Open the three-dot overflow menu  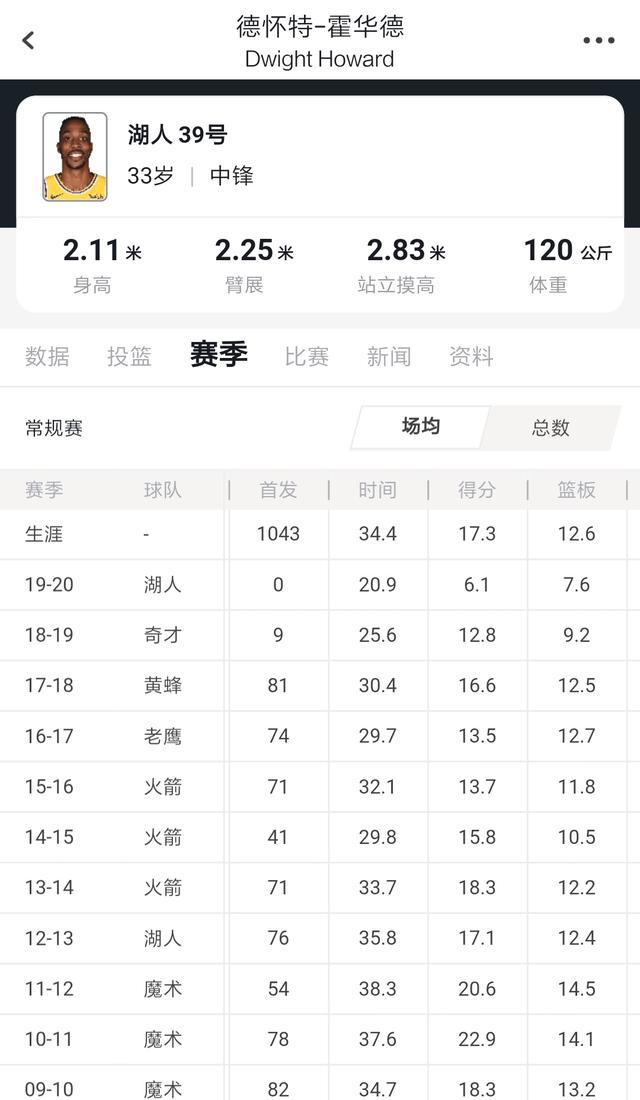[599, 41]
